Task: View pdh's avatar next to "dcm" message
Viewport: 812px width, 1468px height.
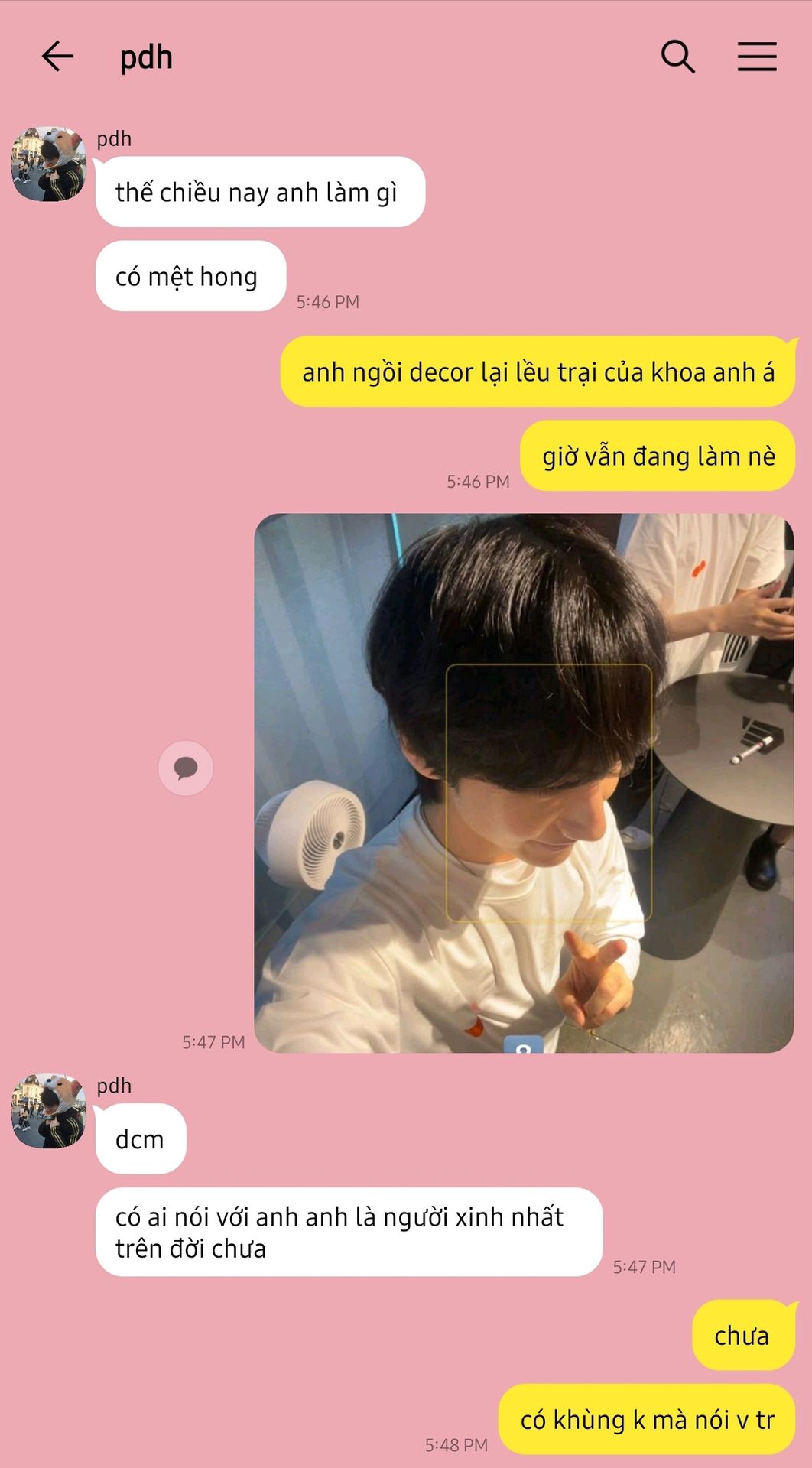Action: pyautogui.click(x=48, y=1110)
